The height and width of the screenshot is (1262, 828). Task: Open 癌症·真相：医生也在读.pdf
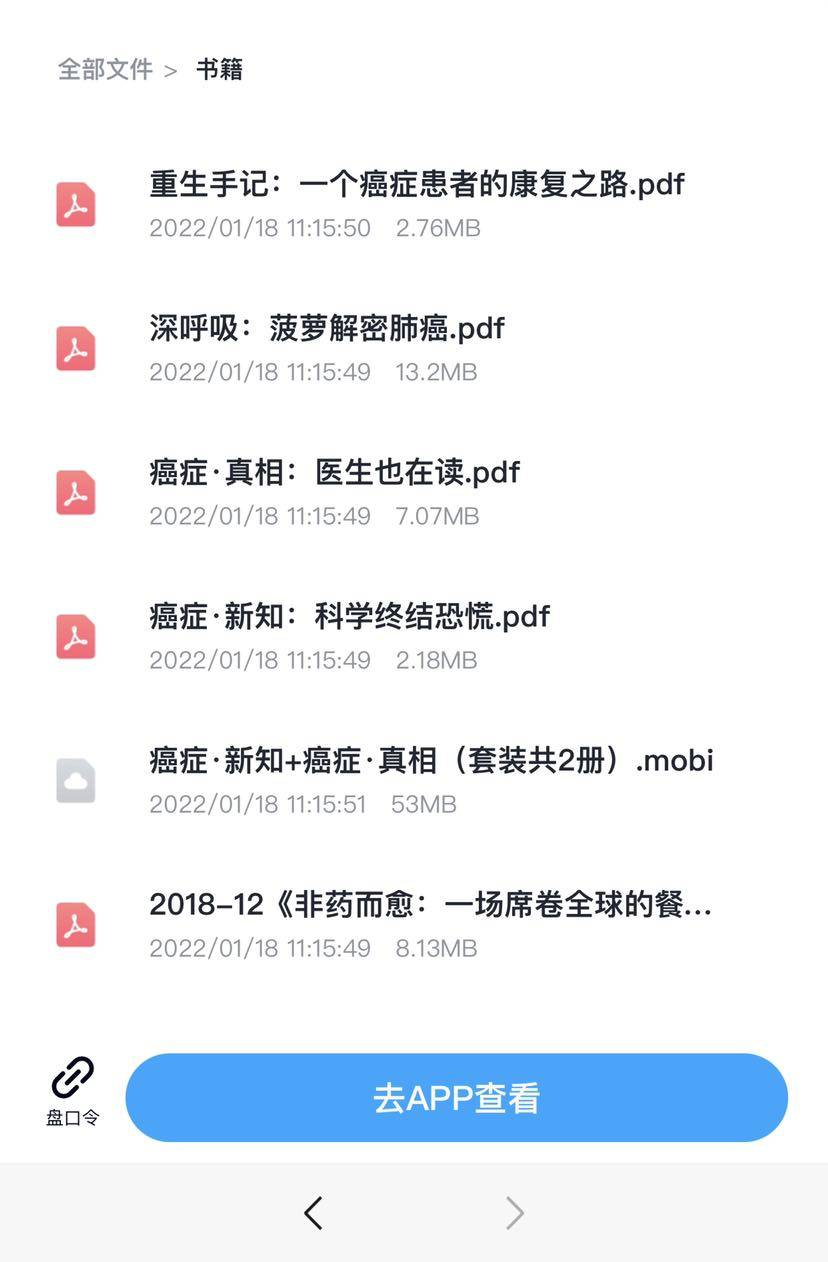334,473
